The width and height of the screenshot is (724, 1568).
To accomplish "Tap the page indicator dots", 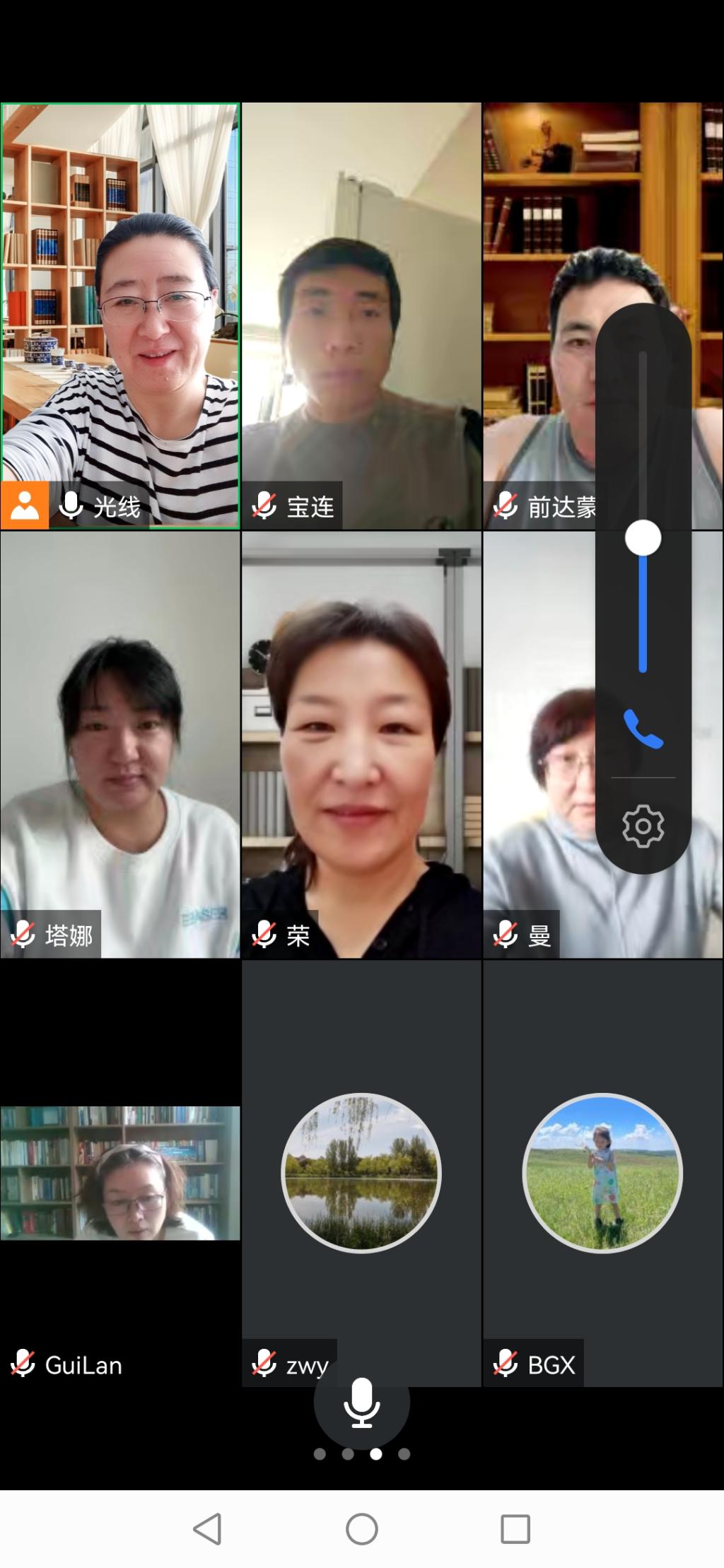I will click(361, 1454).
